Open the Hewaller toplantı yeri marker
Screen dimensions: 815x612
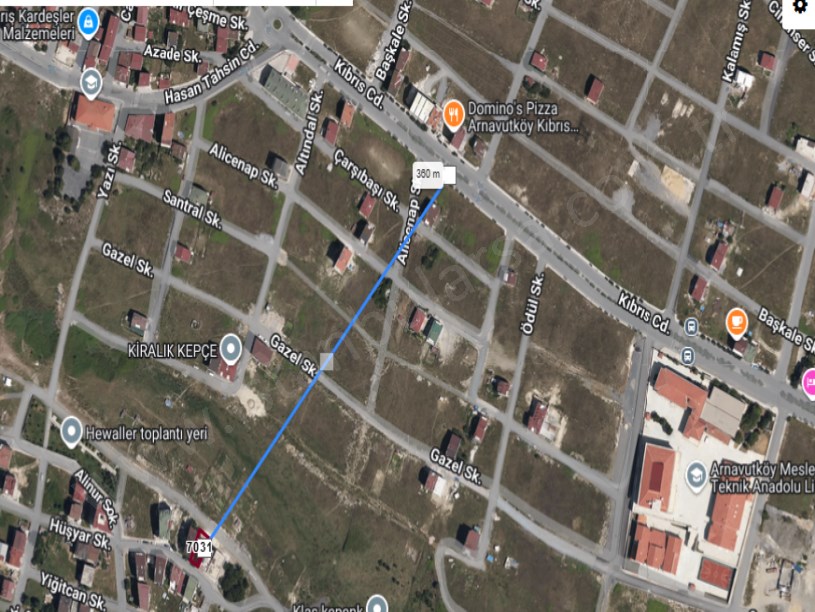(x=71, y=432)
